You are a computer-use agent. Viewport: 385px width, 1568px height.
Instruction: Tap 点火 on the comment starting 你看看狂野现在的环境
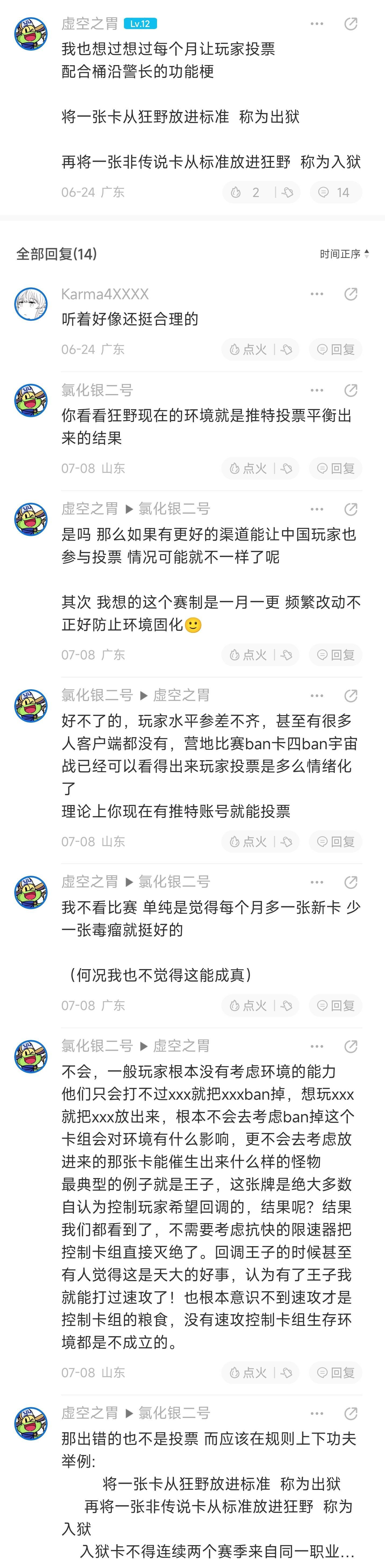tap(248, 468)
